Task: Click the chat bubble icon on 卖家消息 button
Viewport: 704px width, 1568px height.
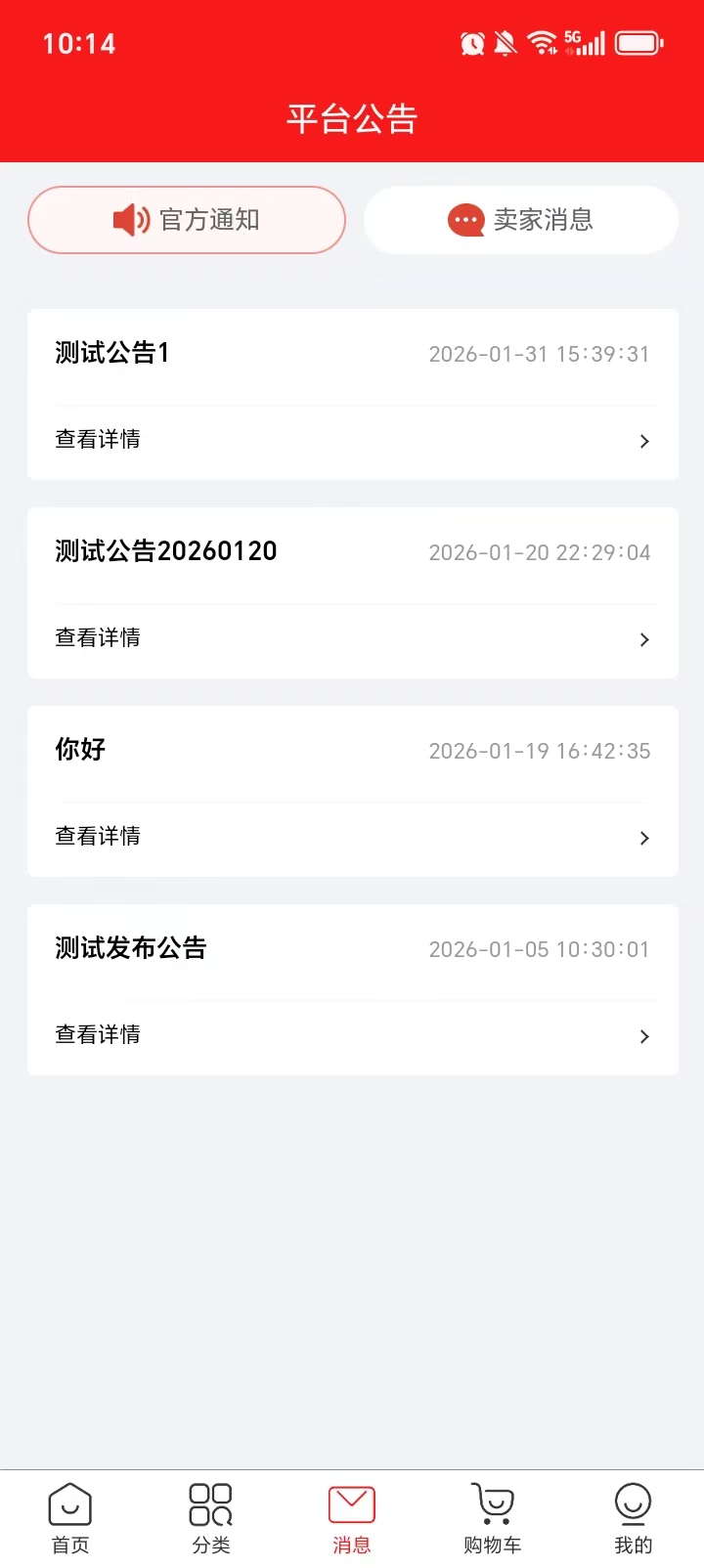Action: (x=466, y=220)
